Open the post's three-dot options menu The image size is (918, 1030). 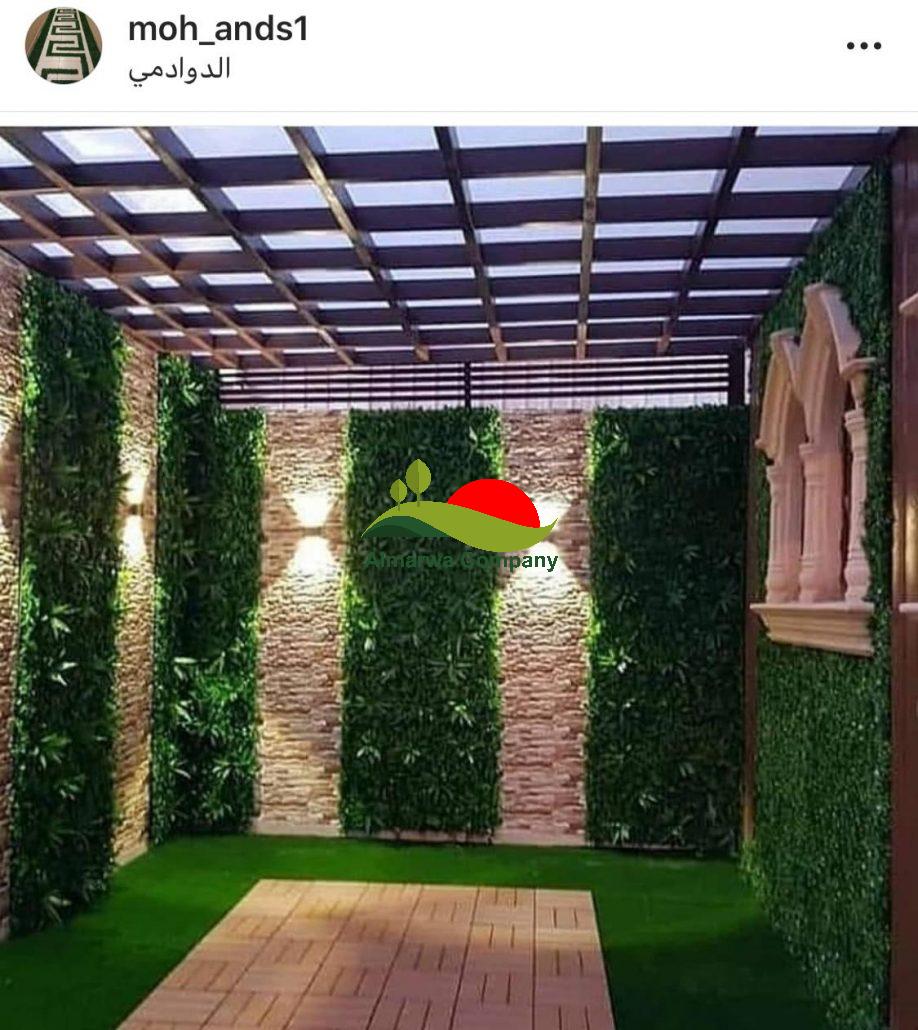point(863,46)
